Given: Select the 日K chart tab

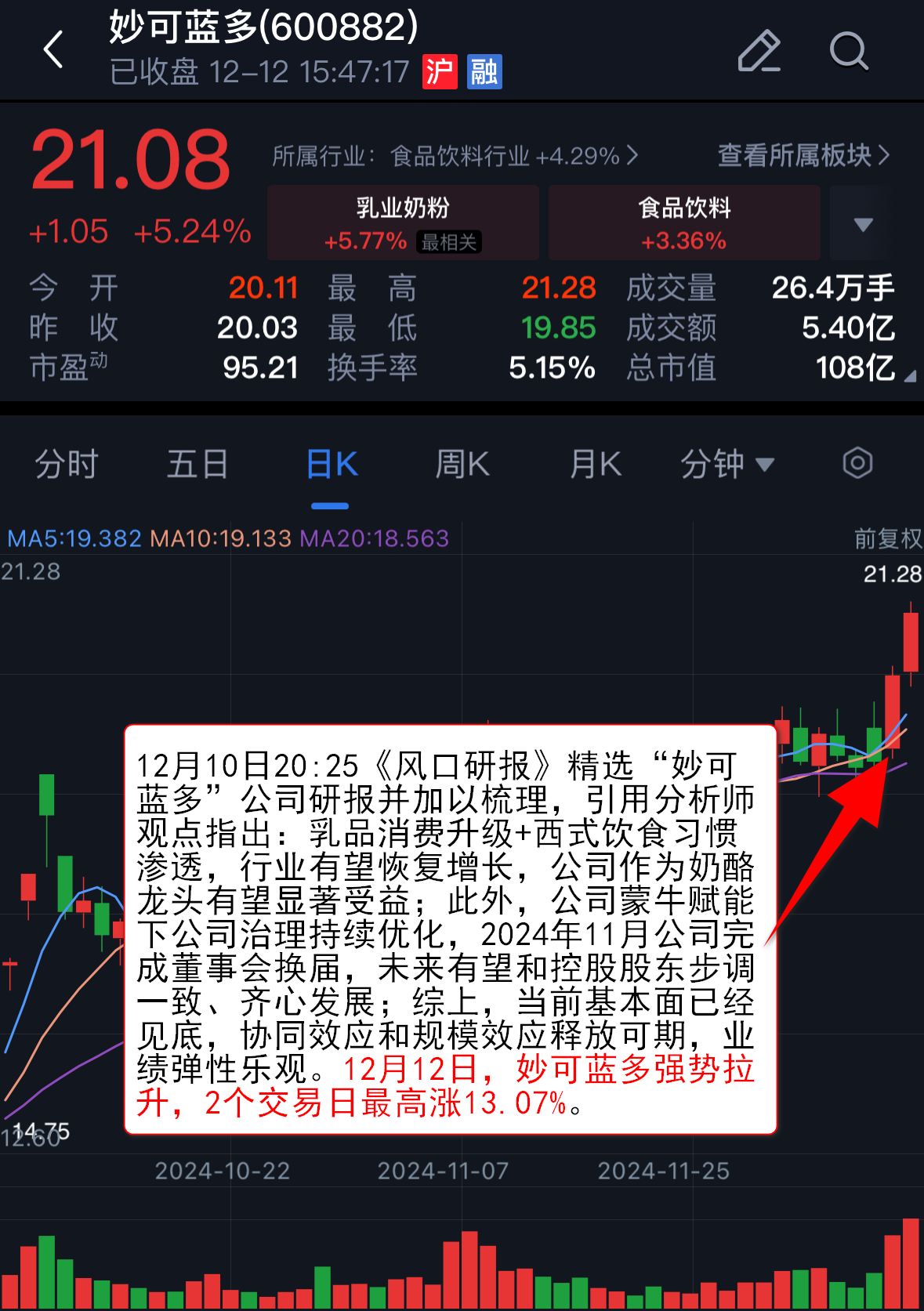Looking at the screenshot, I should click(331, 464).
